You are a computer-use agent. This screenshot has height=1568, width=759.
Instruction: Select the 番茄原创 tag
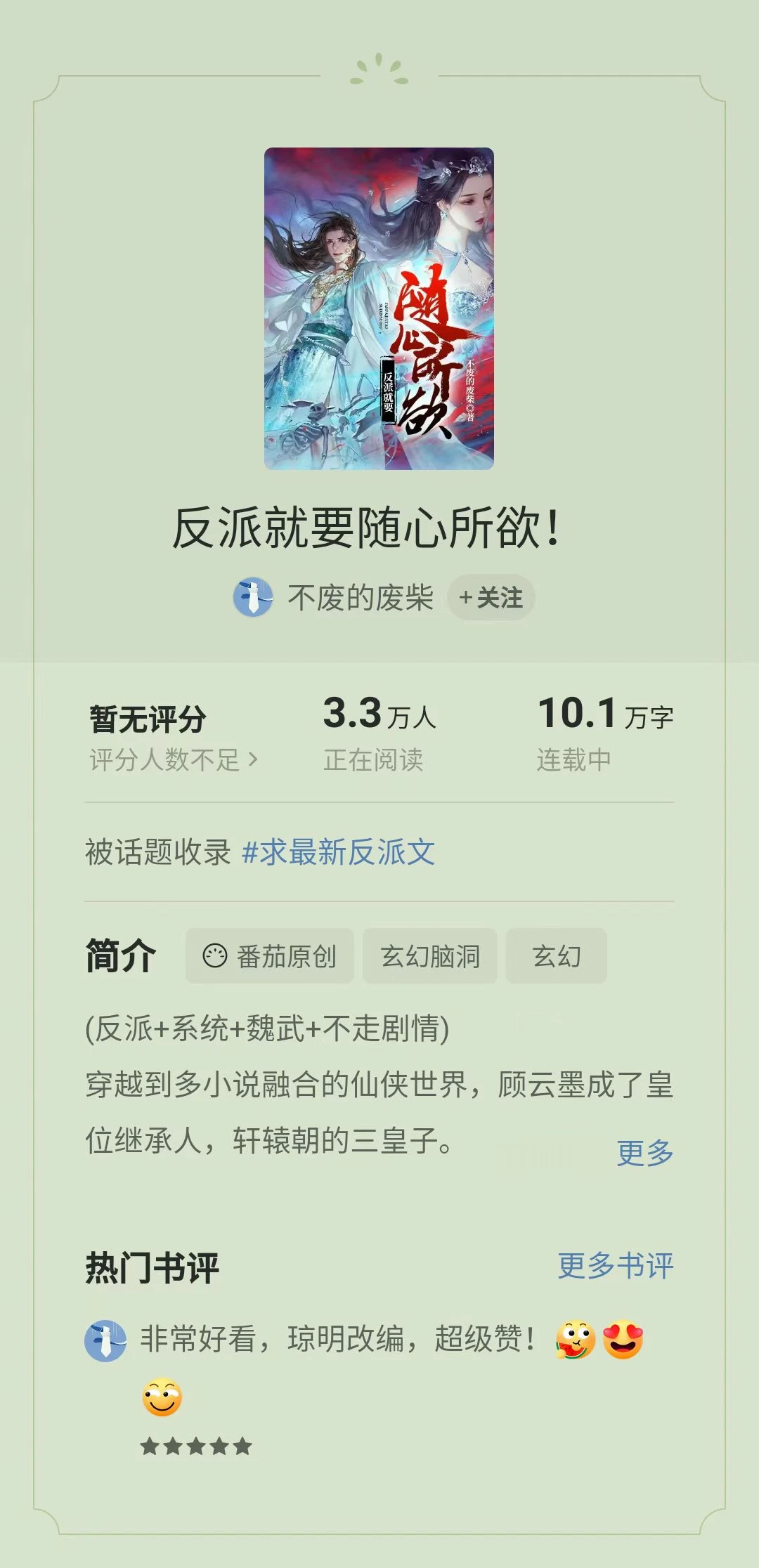click(270, 956)
